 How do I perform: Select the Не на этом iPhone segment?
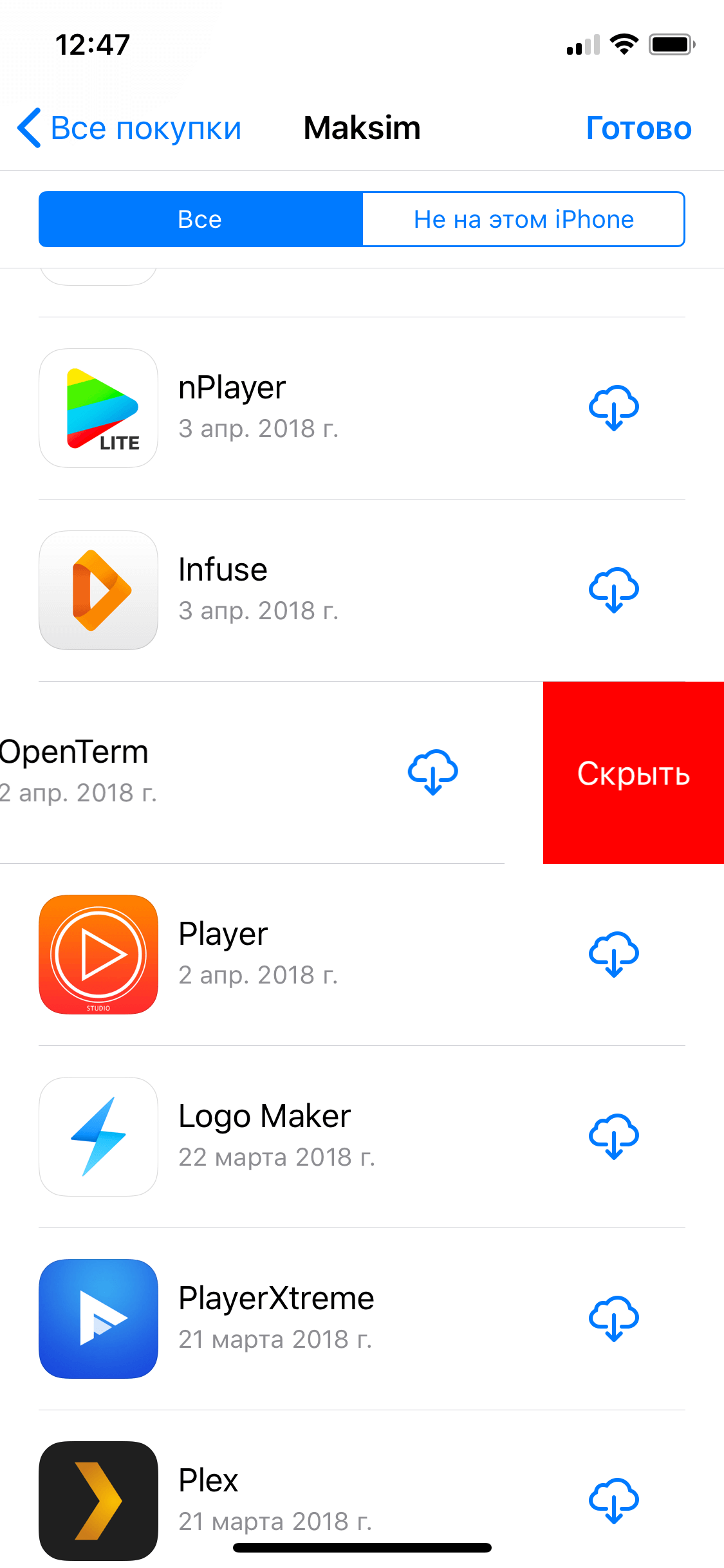(523, 219)
